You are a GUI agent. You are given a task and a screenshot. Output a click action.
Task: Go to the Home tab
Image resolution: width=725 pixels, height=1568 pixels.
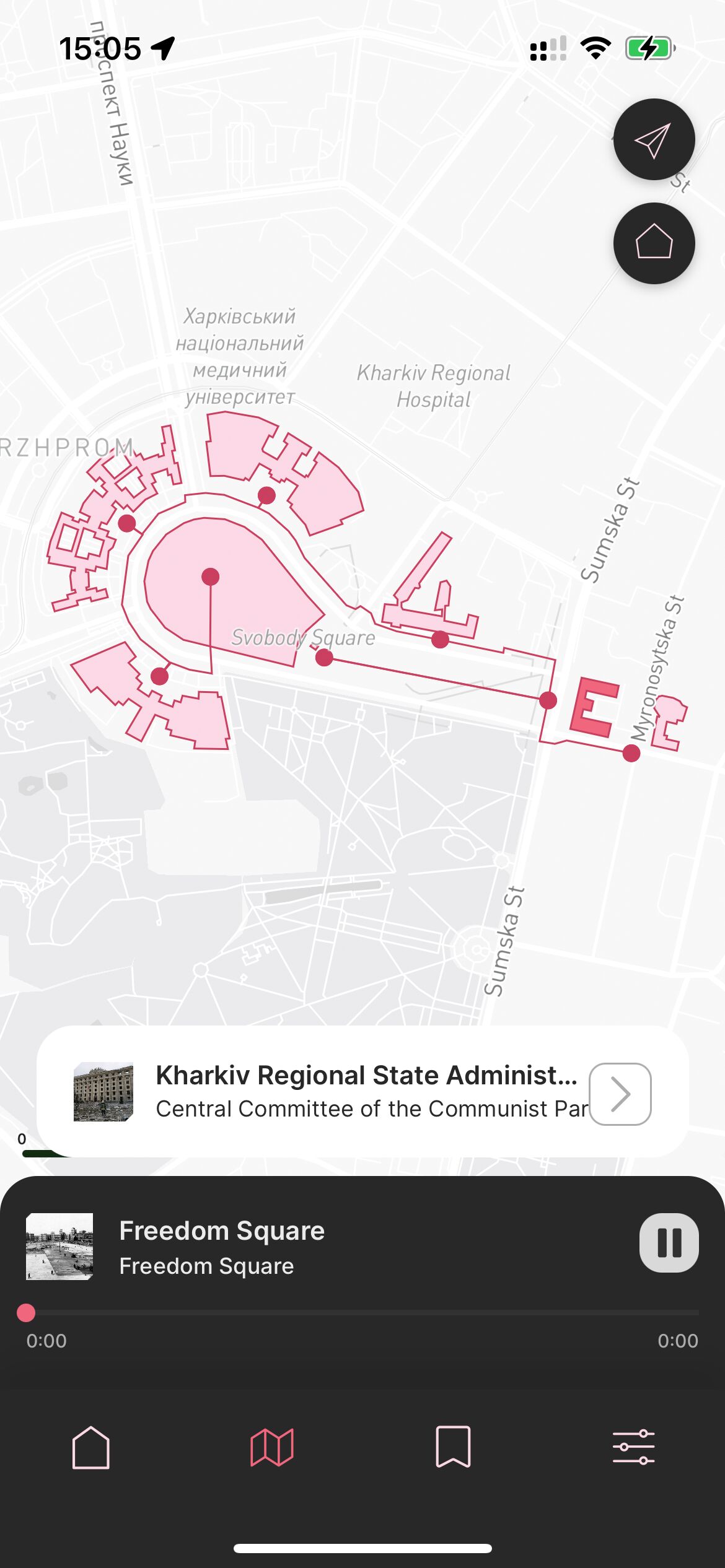[91, 1447]
